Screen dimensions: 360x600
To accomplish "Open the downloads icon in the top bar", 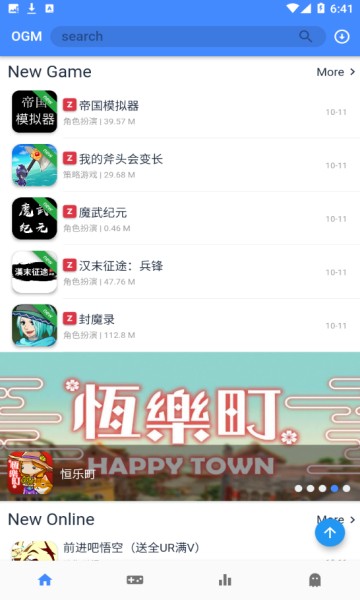I will [x=342, y=36].
